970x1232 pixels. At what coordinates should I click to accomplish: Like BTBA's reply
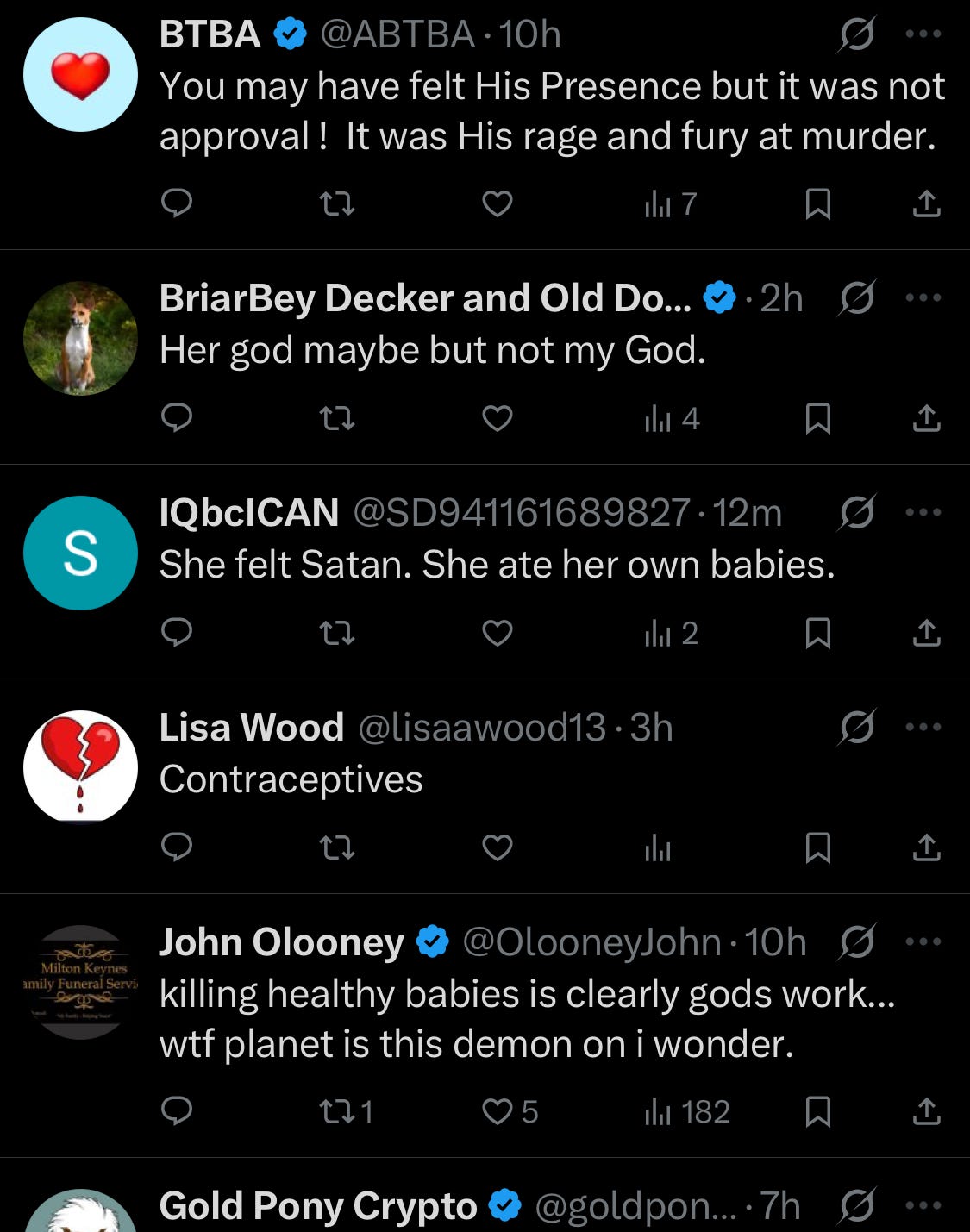pyautogui.click(x=498, y=203)
